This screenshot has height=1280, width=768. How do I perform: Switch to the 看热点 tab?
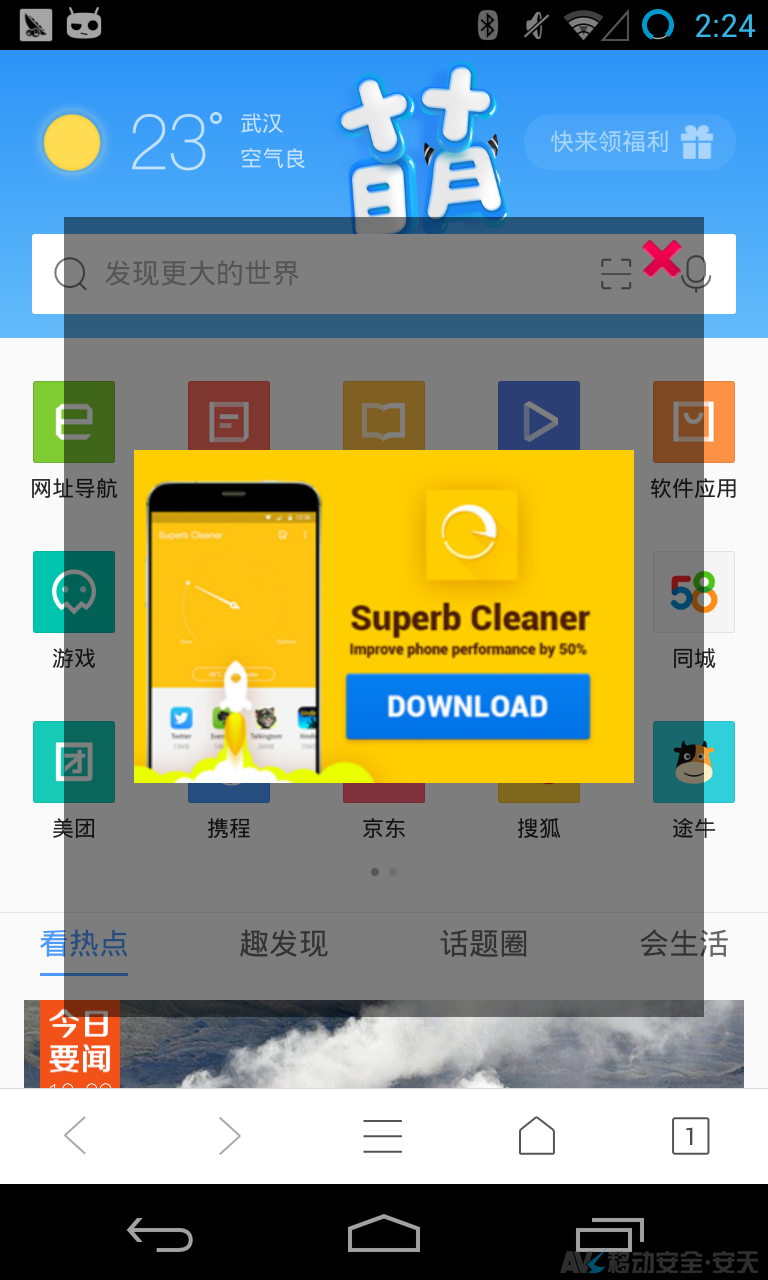84,943
